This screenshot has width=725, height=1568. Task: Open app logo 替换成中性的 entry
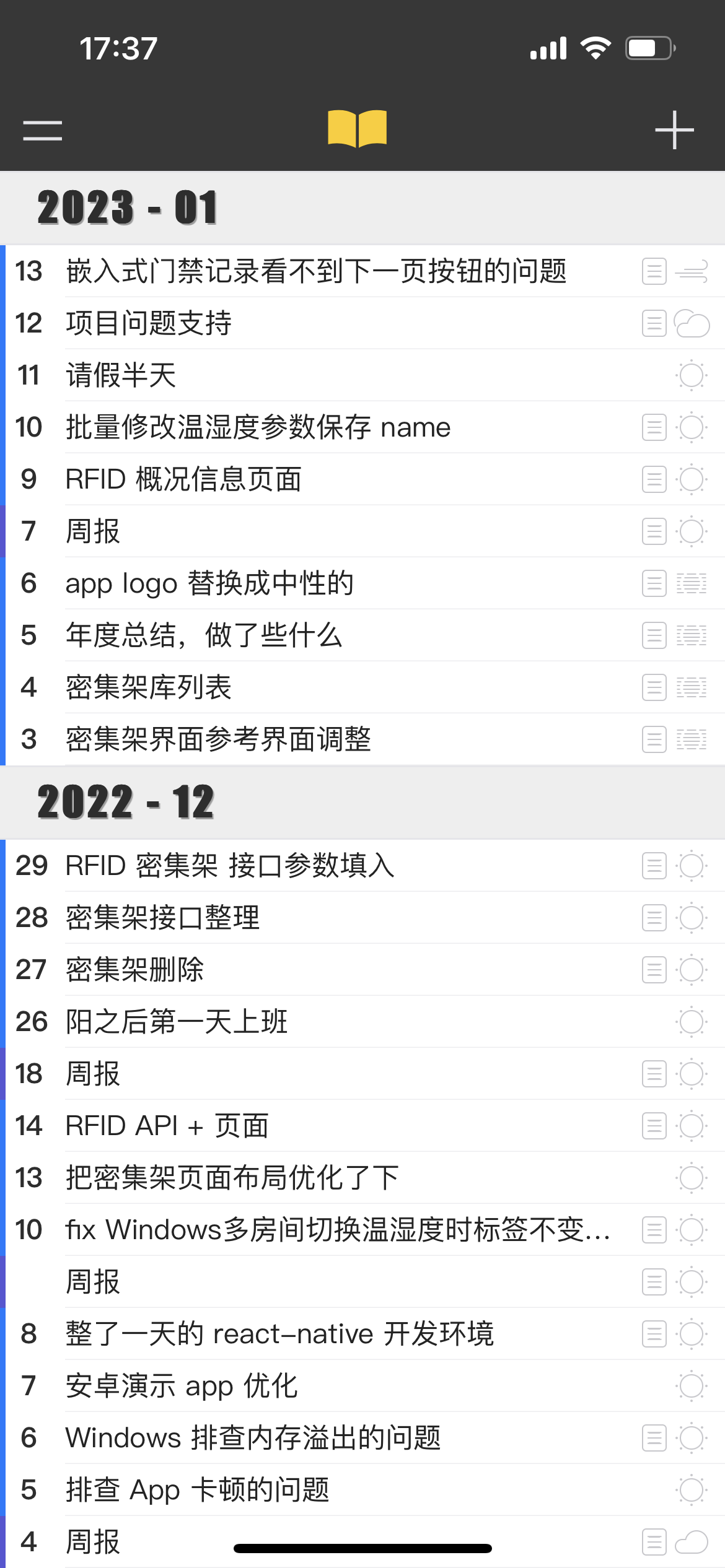coord(209,583)
